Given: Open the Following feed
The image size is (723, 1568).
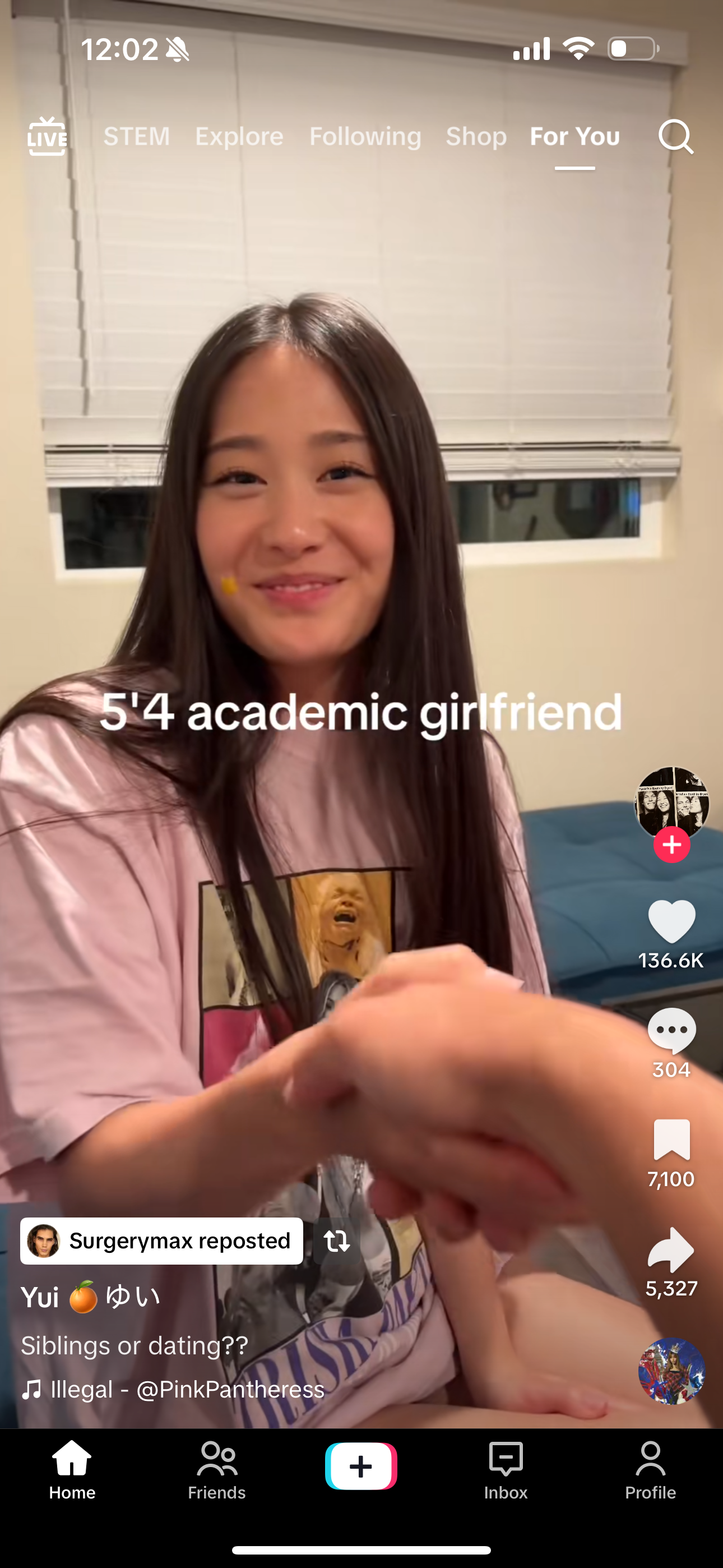Looking at the screenshot, I should pos(365,136).
